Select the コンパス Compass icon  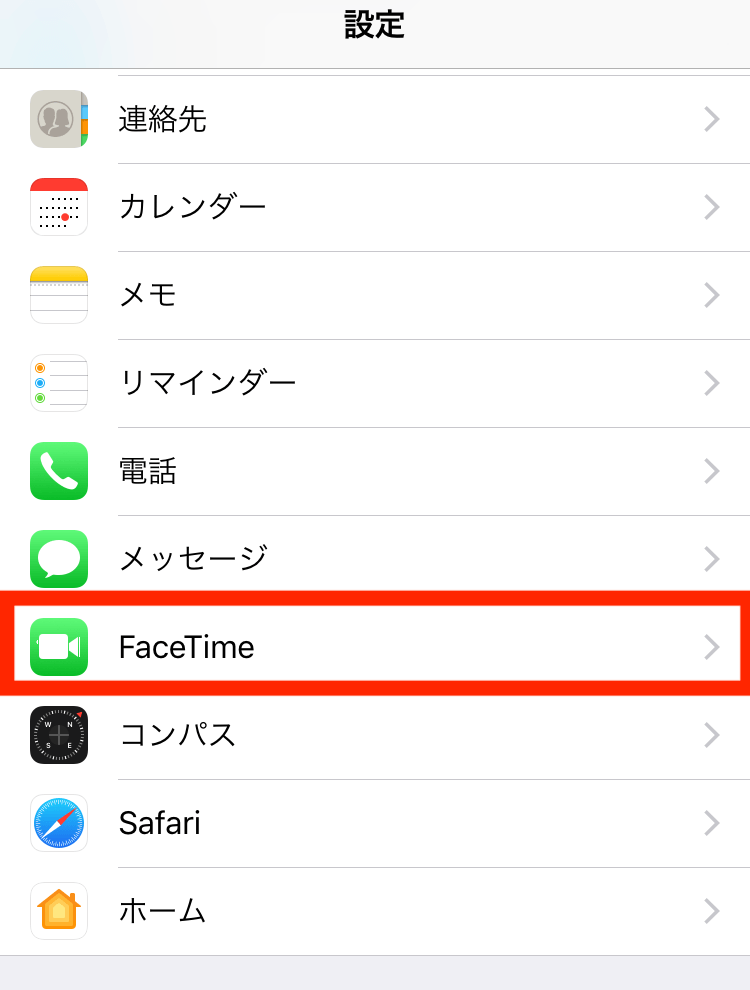click(58, 735)
